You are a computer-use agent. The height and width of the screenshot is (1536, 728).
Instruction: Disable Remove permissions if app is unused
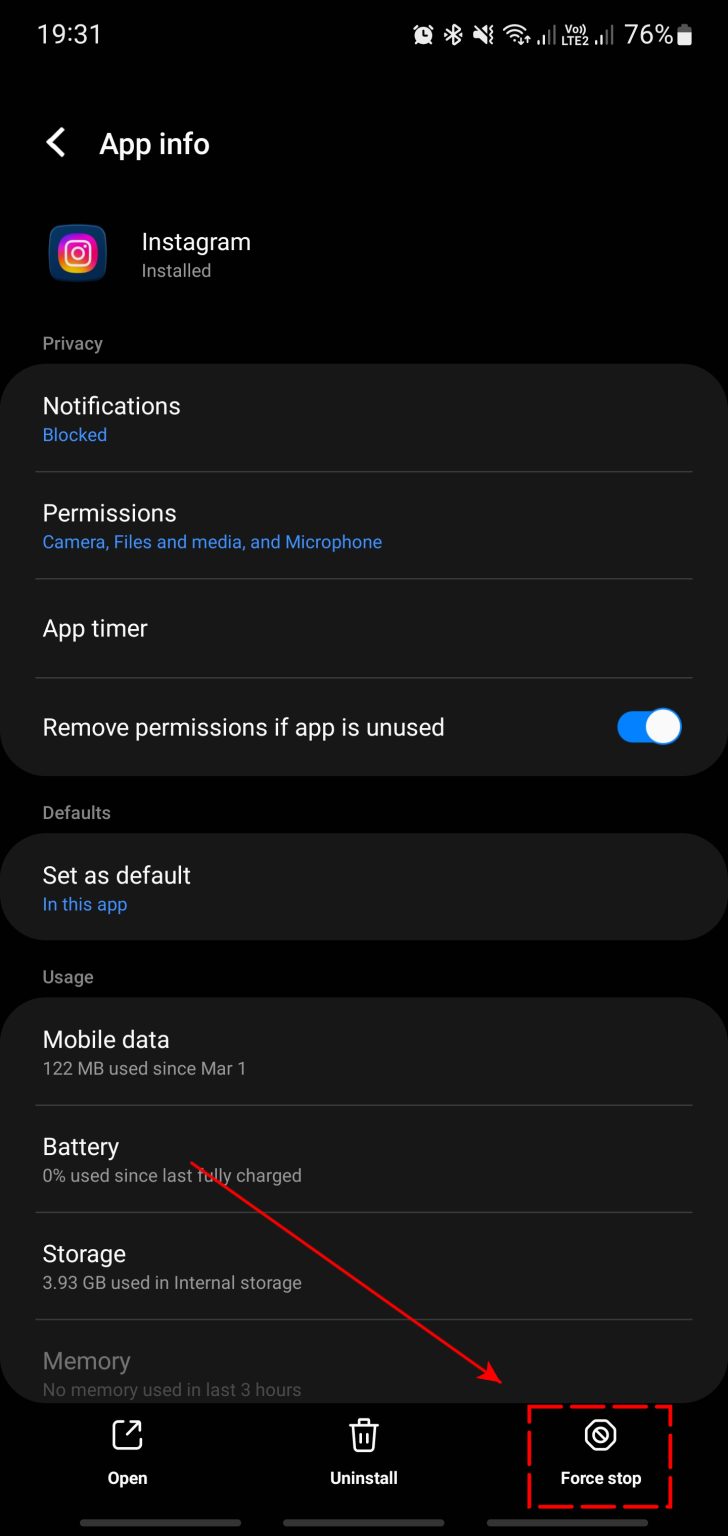[x=650, y=727]
